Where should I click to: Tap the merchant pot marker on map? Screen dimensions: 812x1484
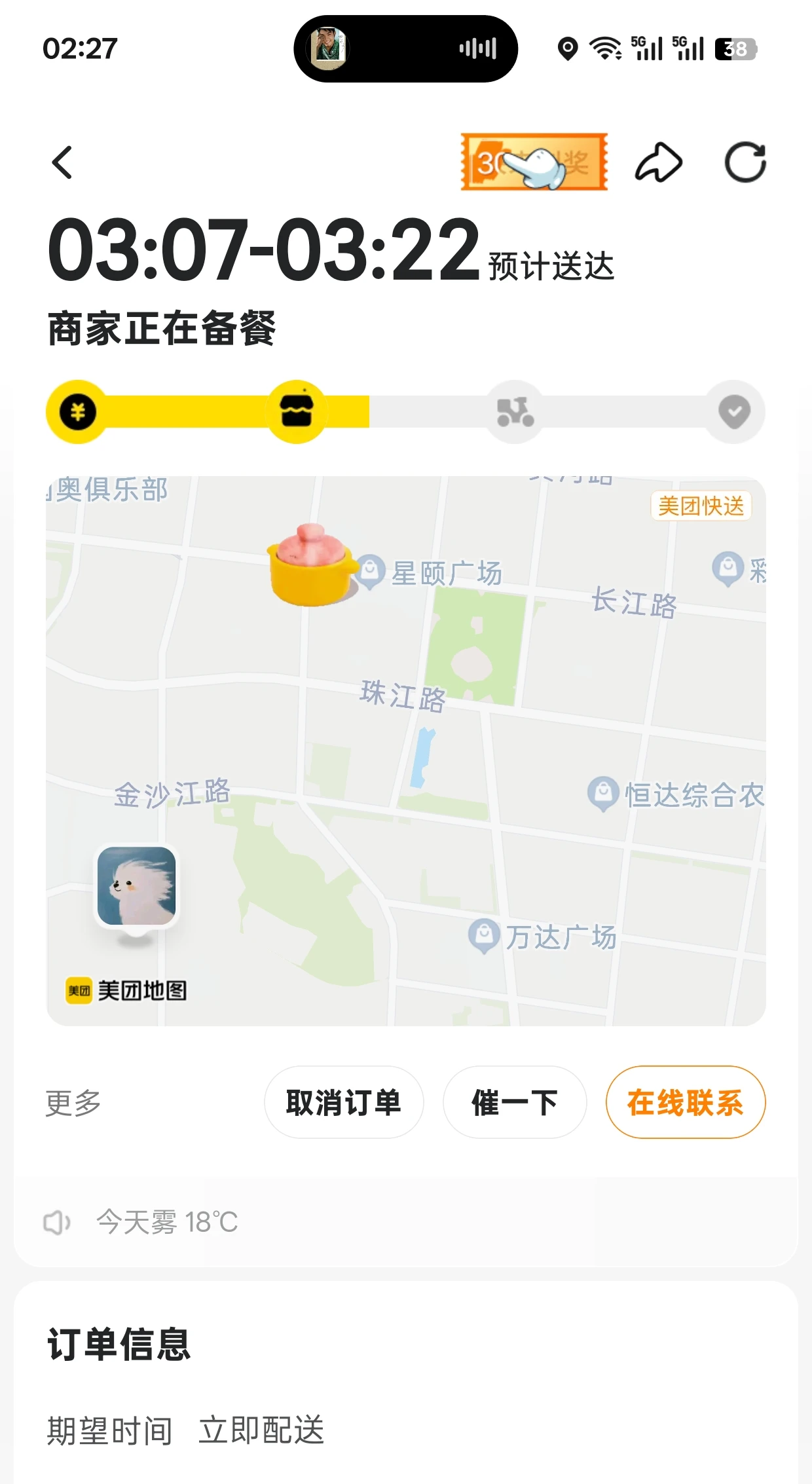coord(311,565)
